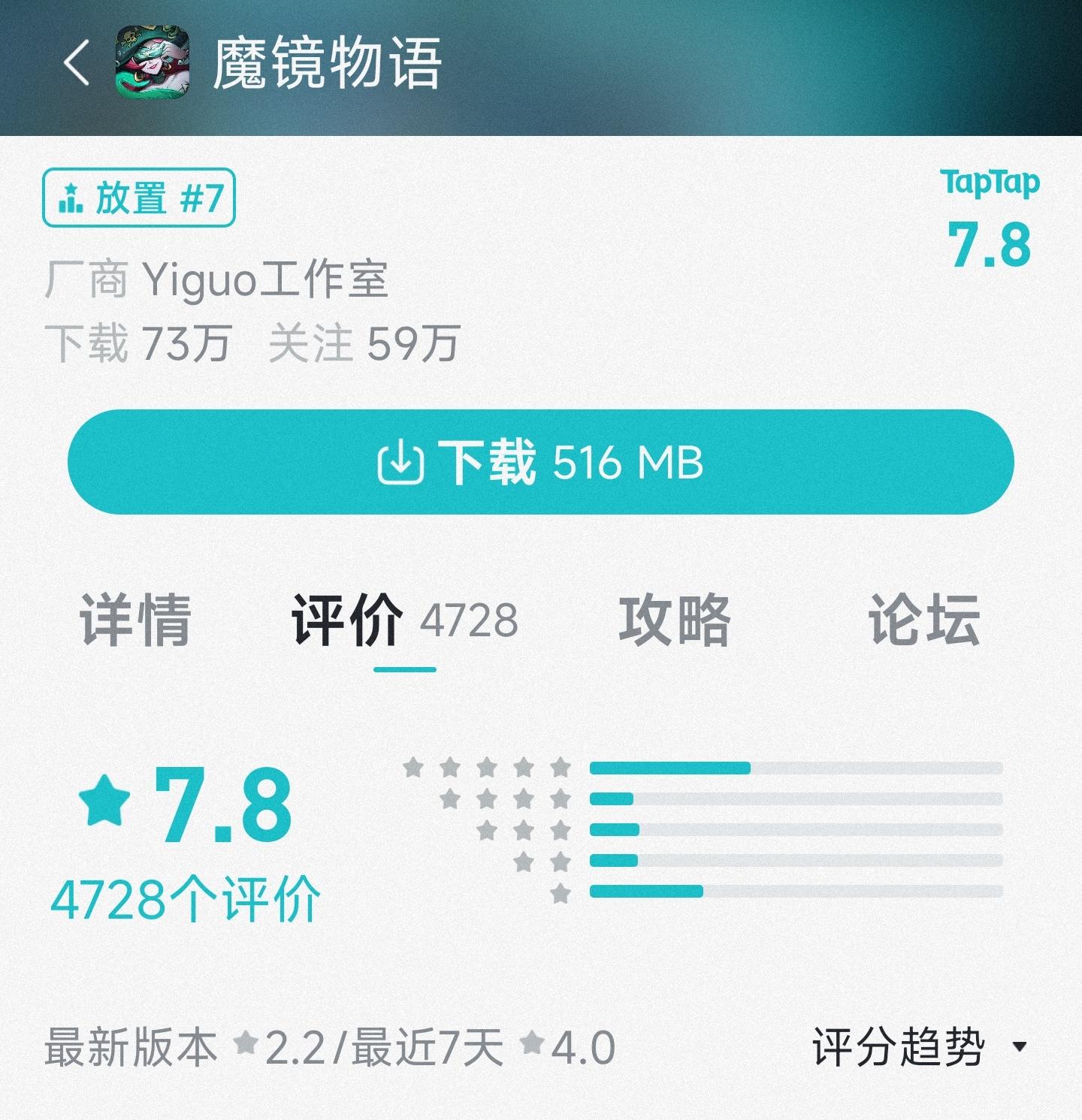Click the five-star row in rating distribution
This screenshot has width=1082, height=1120.
pos(488,767)
